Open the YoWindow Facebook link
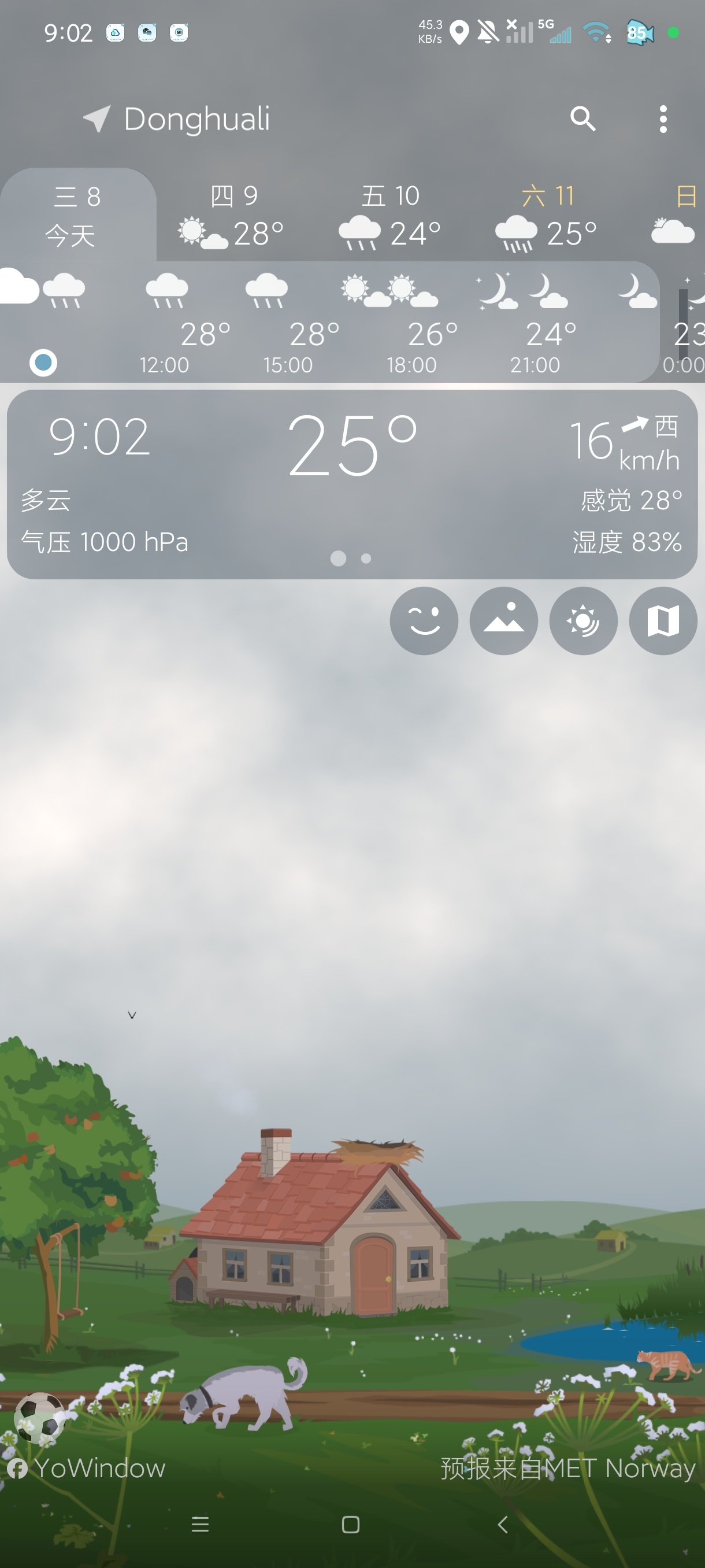The height and width of the screenshot is (1568, 705). (86, 1468)
